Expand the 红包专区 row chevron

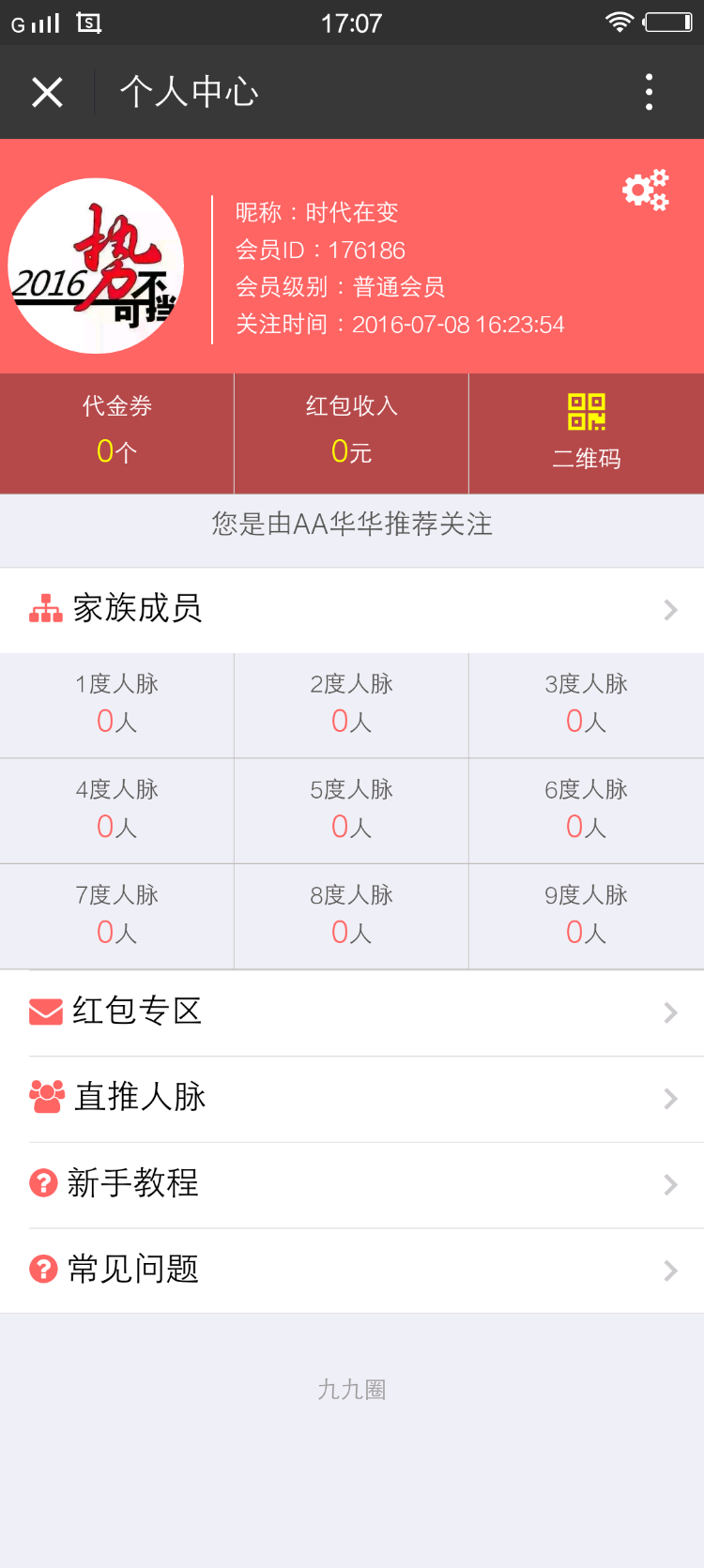[x=670, y=1012]
